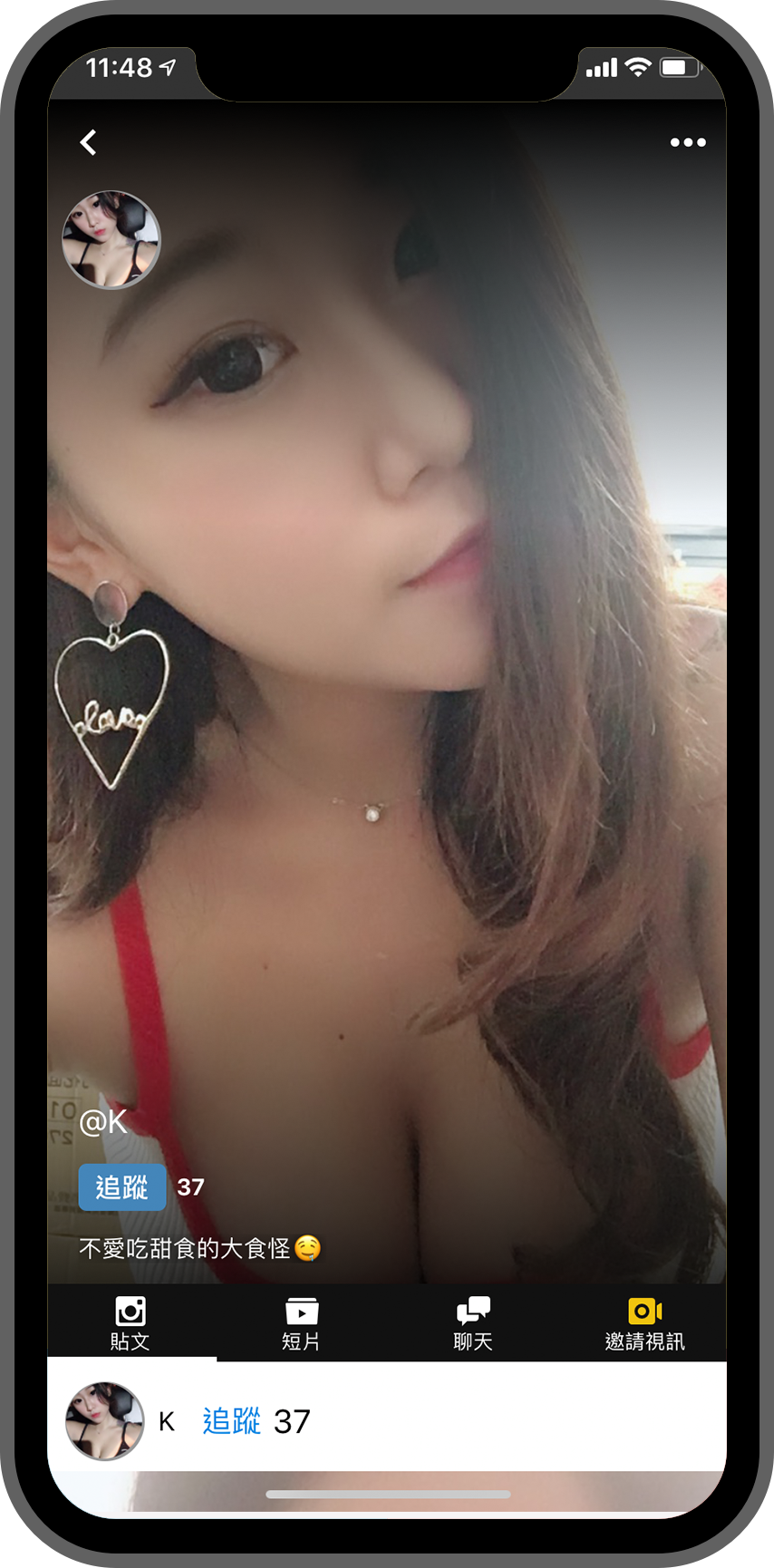
Task: Select 邀請視訊 to invite a video call
Action: [x=644, y=1323]
